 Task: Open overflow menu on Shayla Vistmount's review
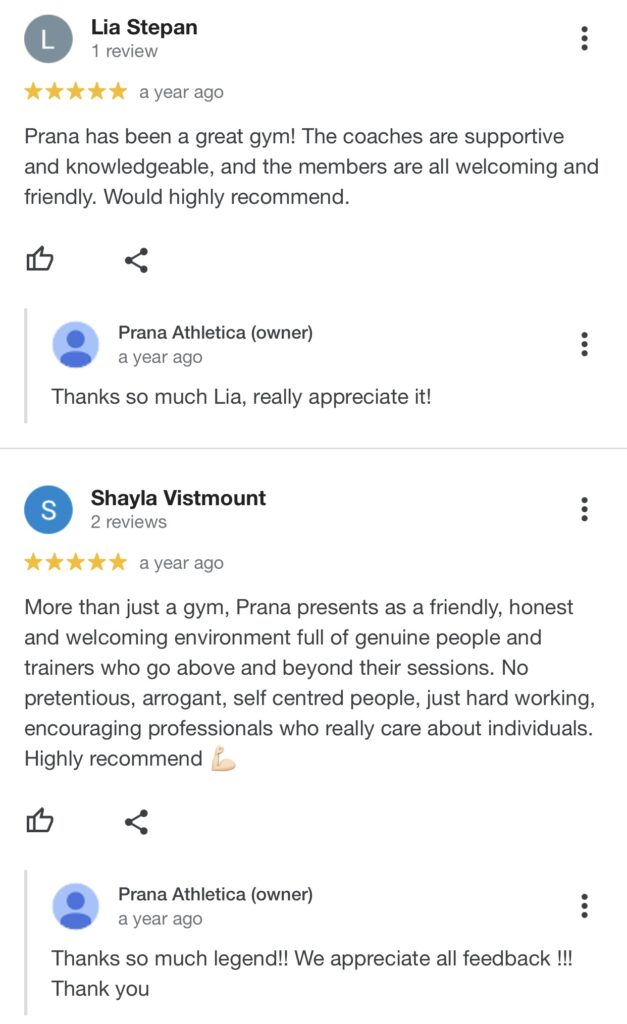tap(584, 509)
